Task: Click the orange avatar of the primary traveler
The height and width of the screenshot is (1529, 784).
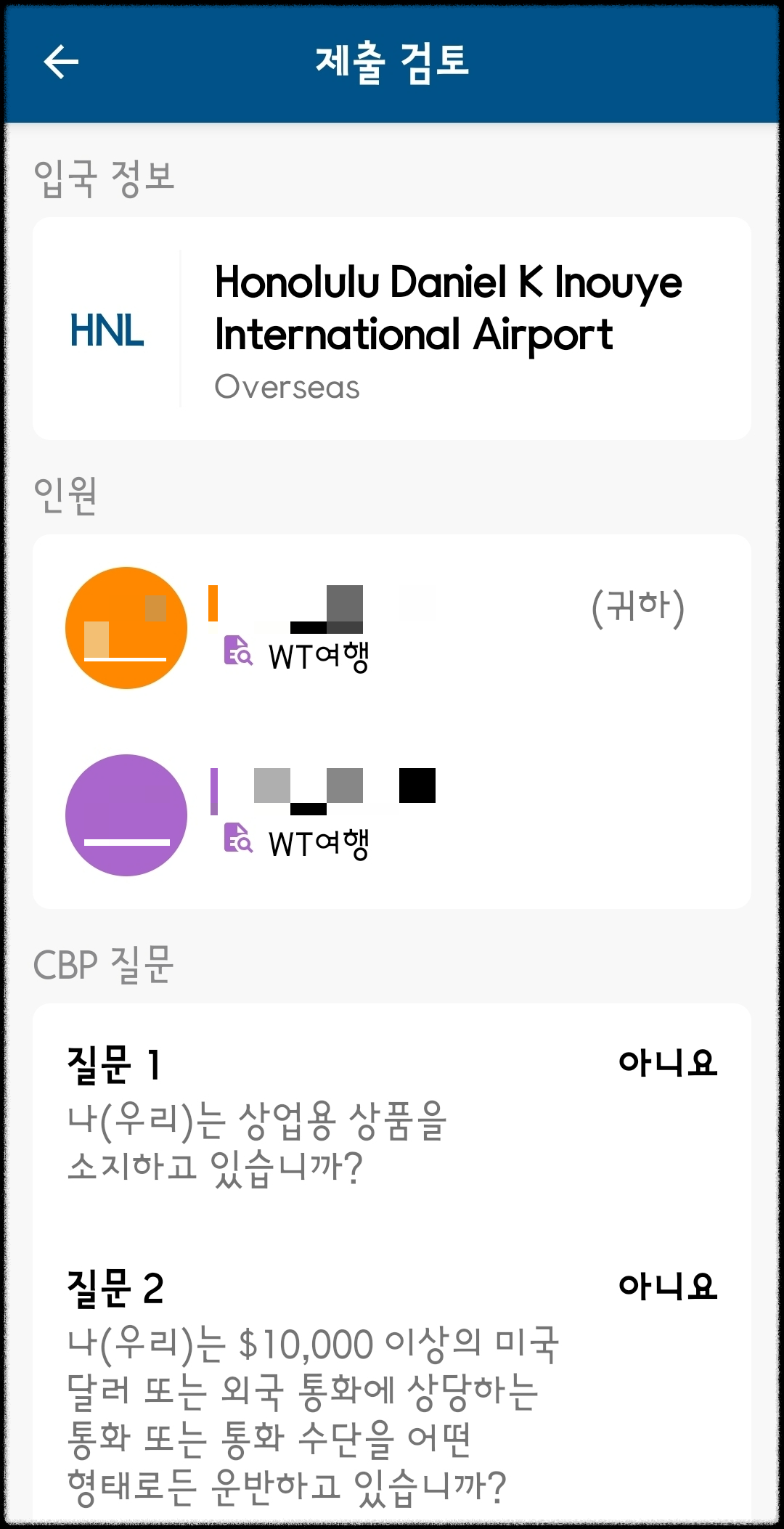Action: (127, 627)
